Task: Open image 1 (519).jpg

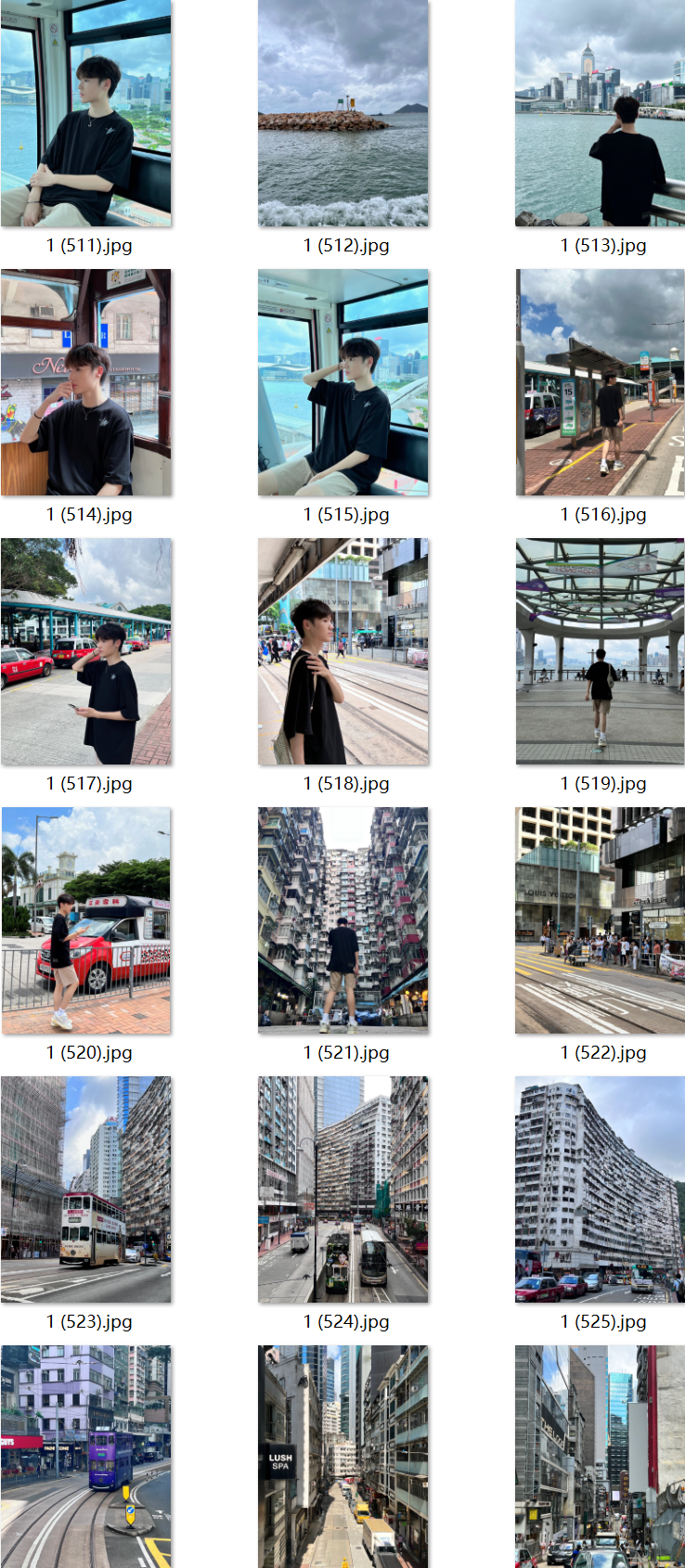Action: [x=600, y=651]
